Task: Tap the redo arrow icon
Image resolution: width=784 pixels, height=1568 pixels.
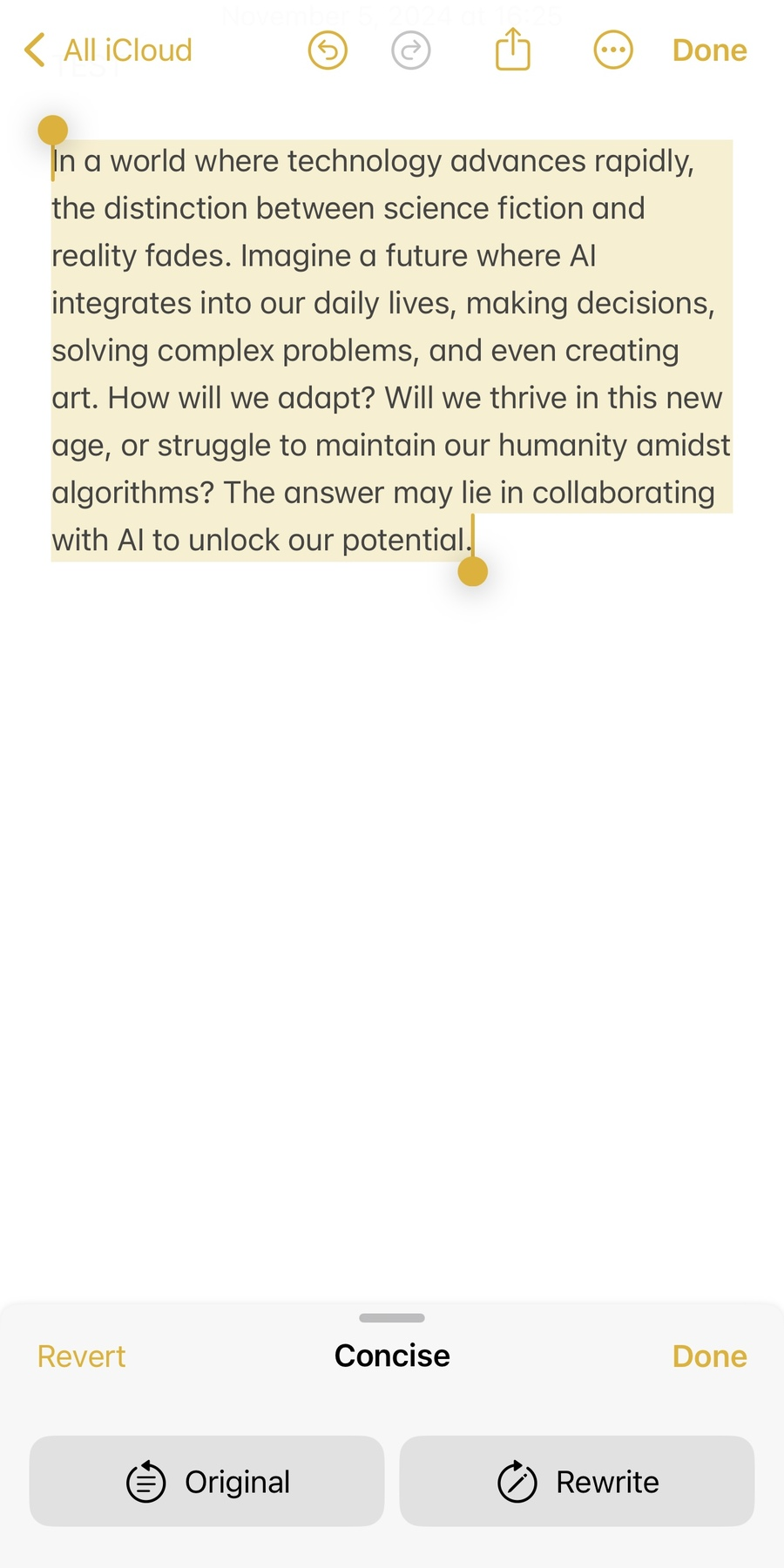Action: click(411, 50)
